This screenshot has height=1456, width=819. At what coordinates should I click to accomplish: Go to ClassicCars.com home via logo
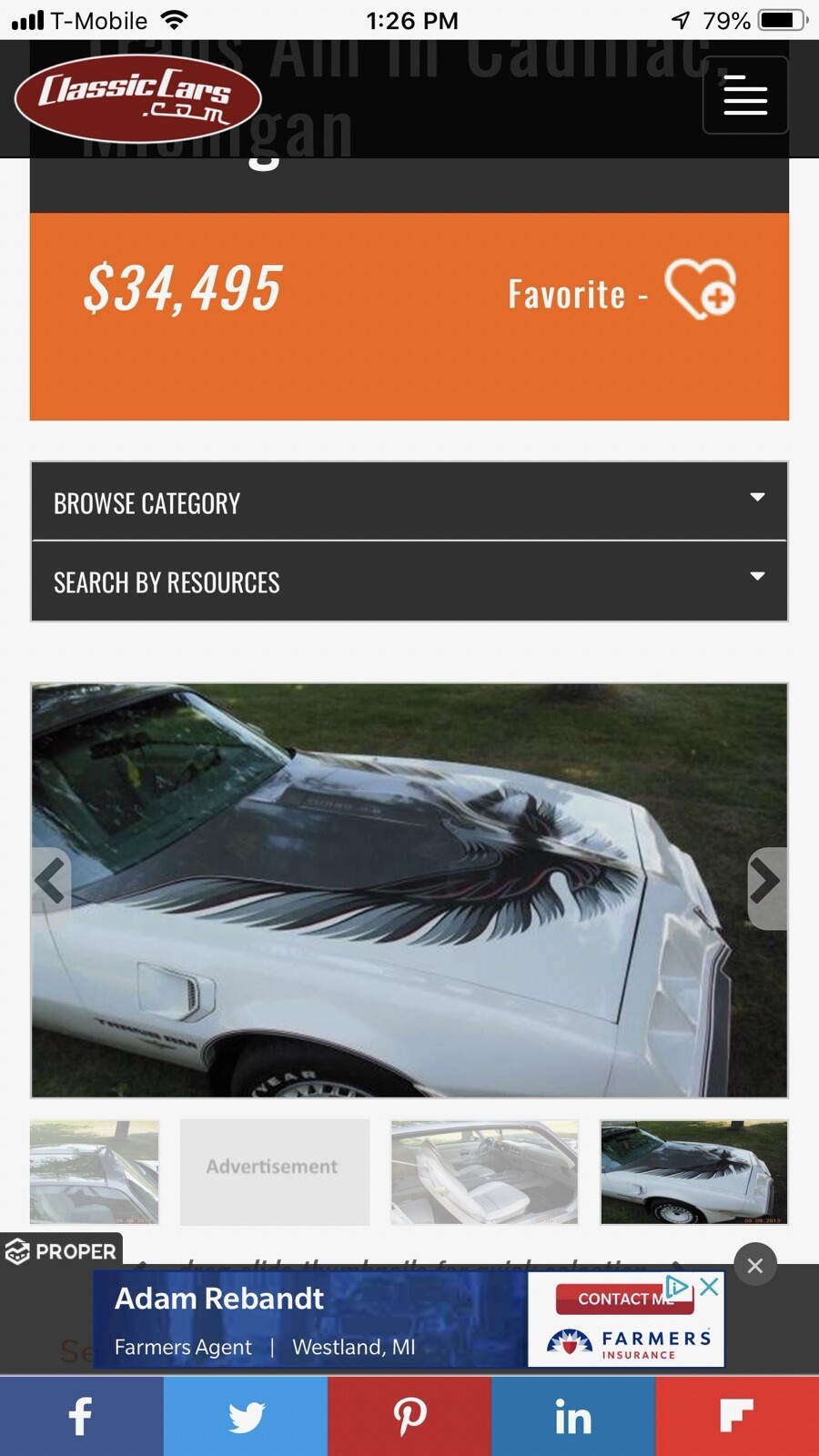[x=137, y=96]
